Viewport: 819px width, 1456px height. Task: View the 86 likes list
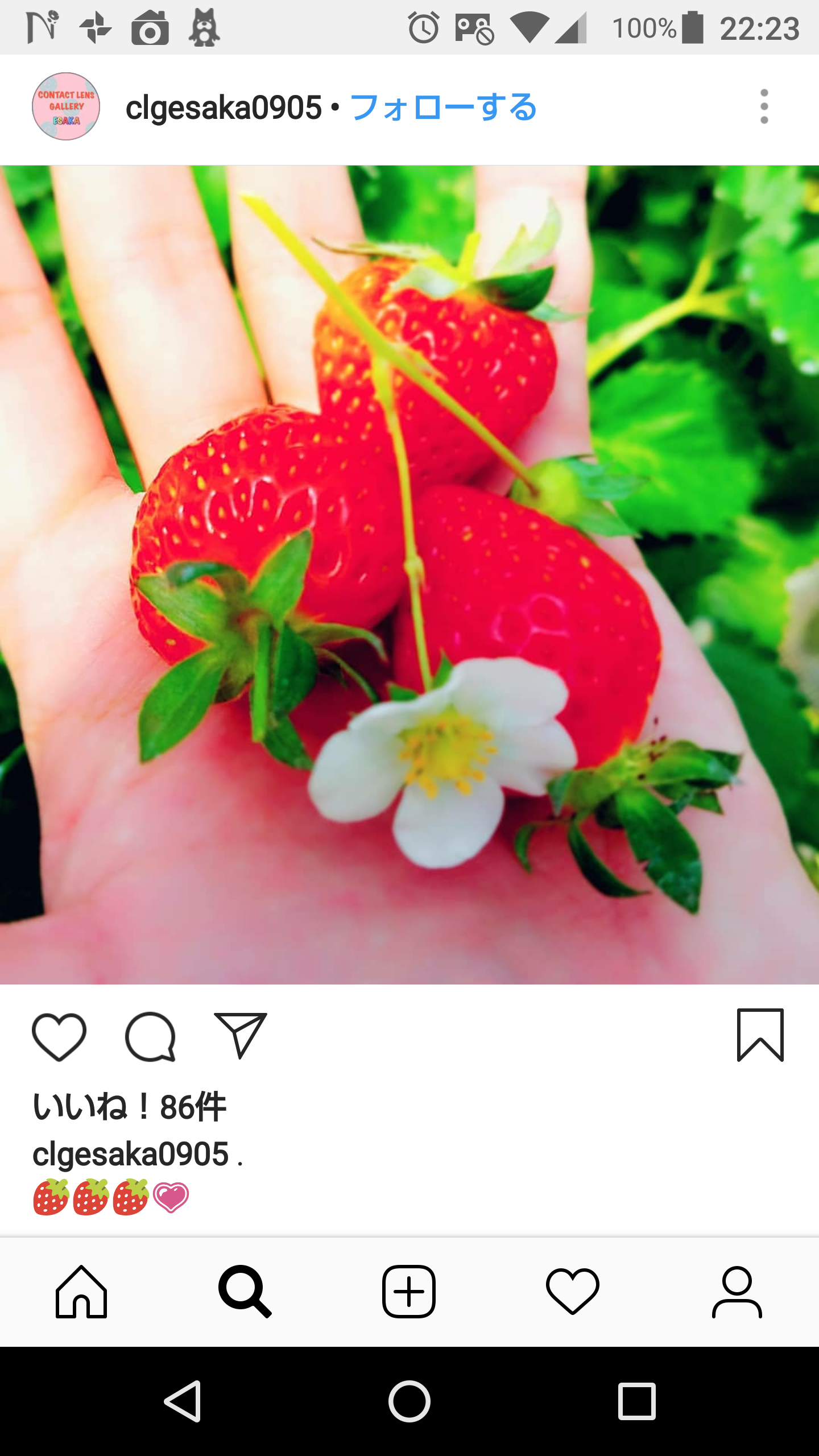[130, 1107]
